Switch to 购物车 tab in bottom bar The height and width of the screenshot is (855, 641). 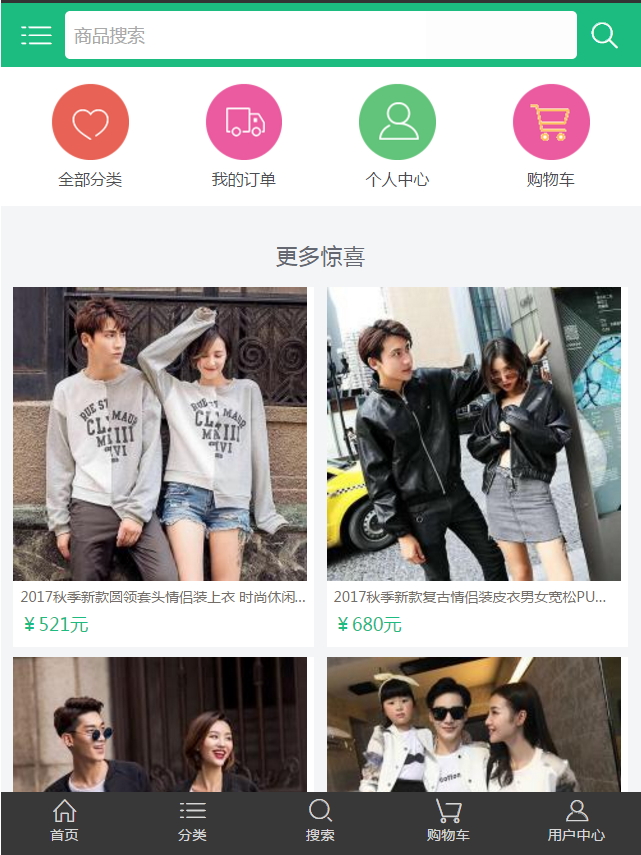pos(448,822)
